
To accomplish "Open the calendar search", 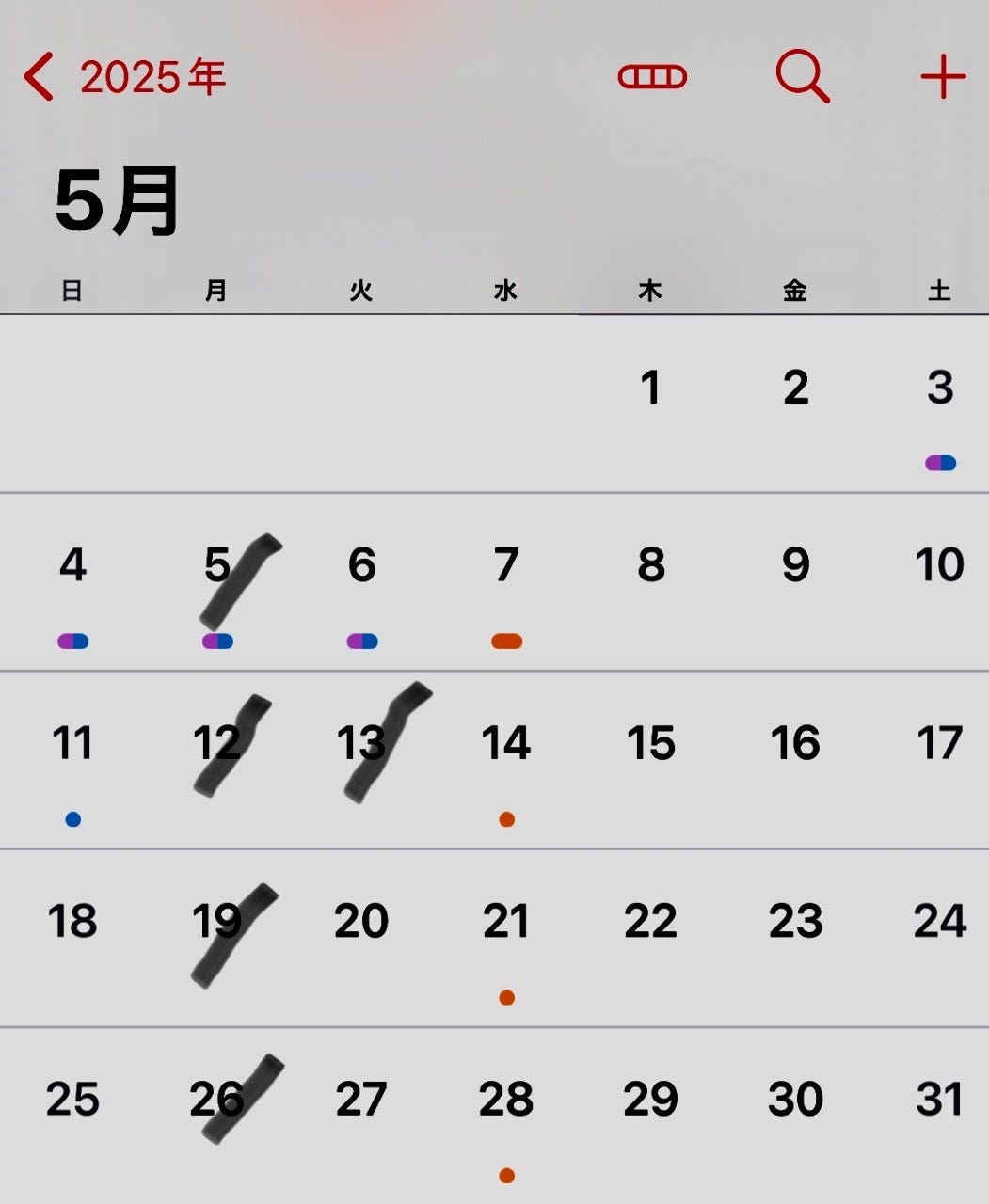I will [x=802, y=77].
